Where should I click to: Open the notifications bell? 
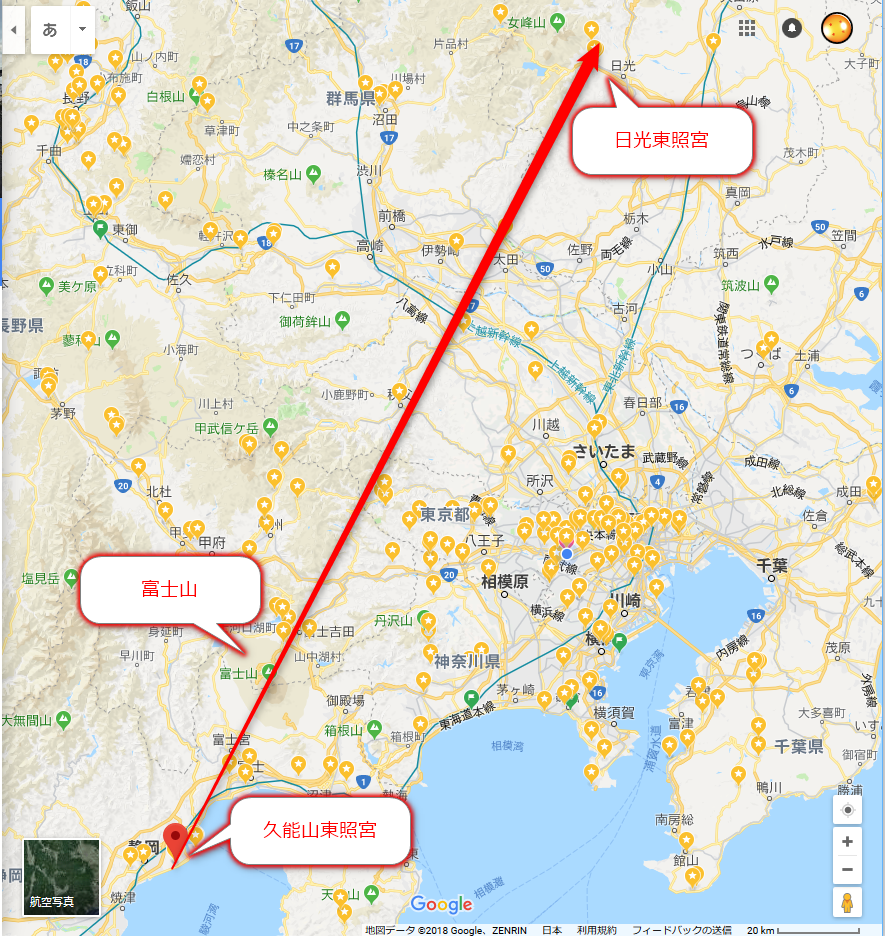pos(792,28)
